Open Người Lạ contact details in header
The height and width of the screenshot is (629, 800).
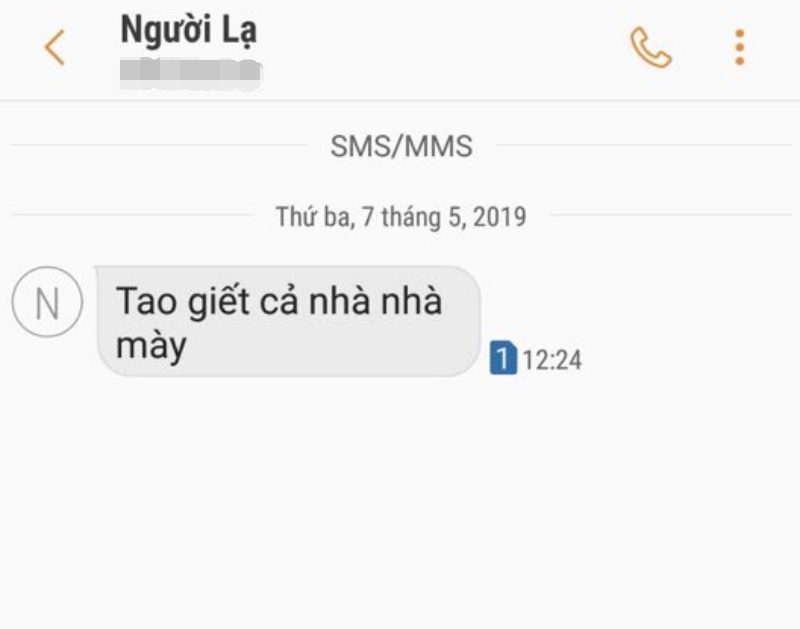(188, 30)
